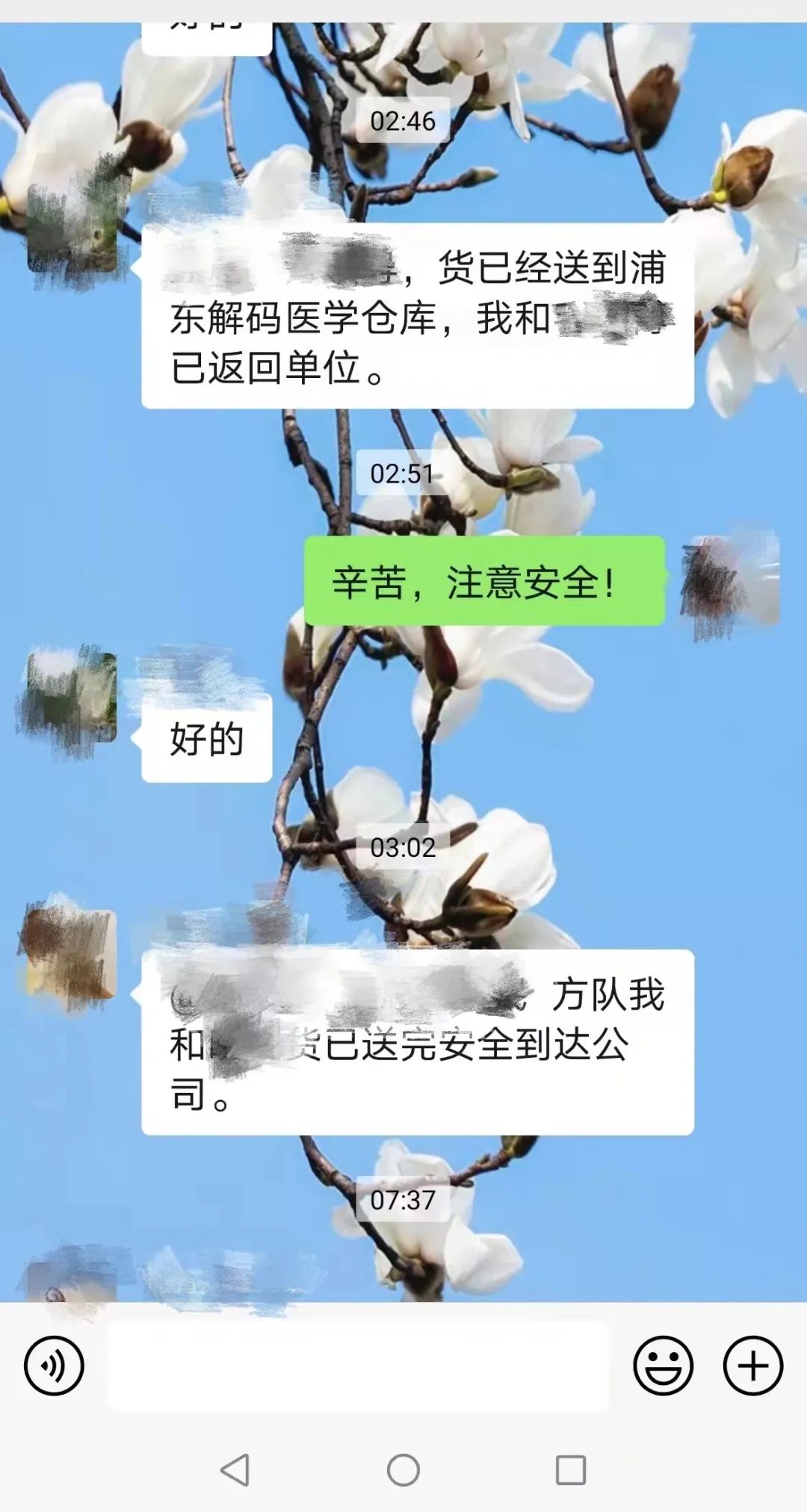Open sender's avatar beside 好的 message
Image resolution: width=807 pixels, height=1512 pixels.
(72, 698)
